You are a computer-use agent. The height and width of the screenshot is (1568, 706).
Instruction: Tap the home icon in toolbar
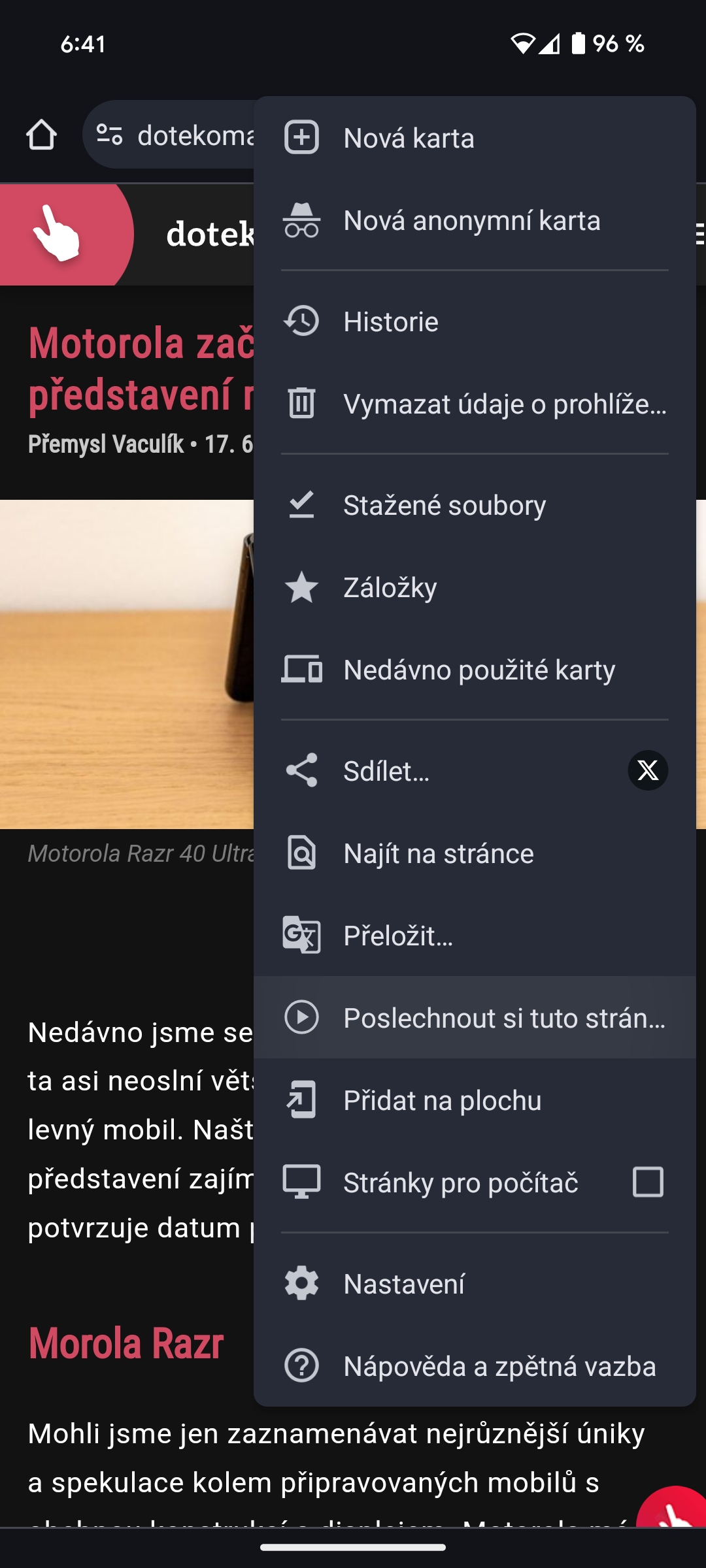click(x=41, y=135)
